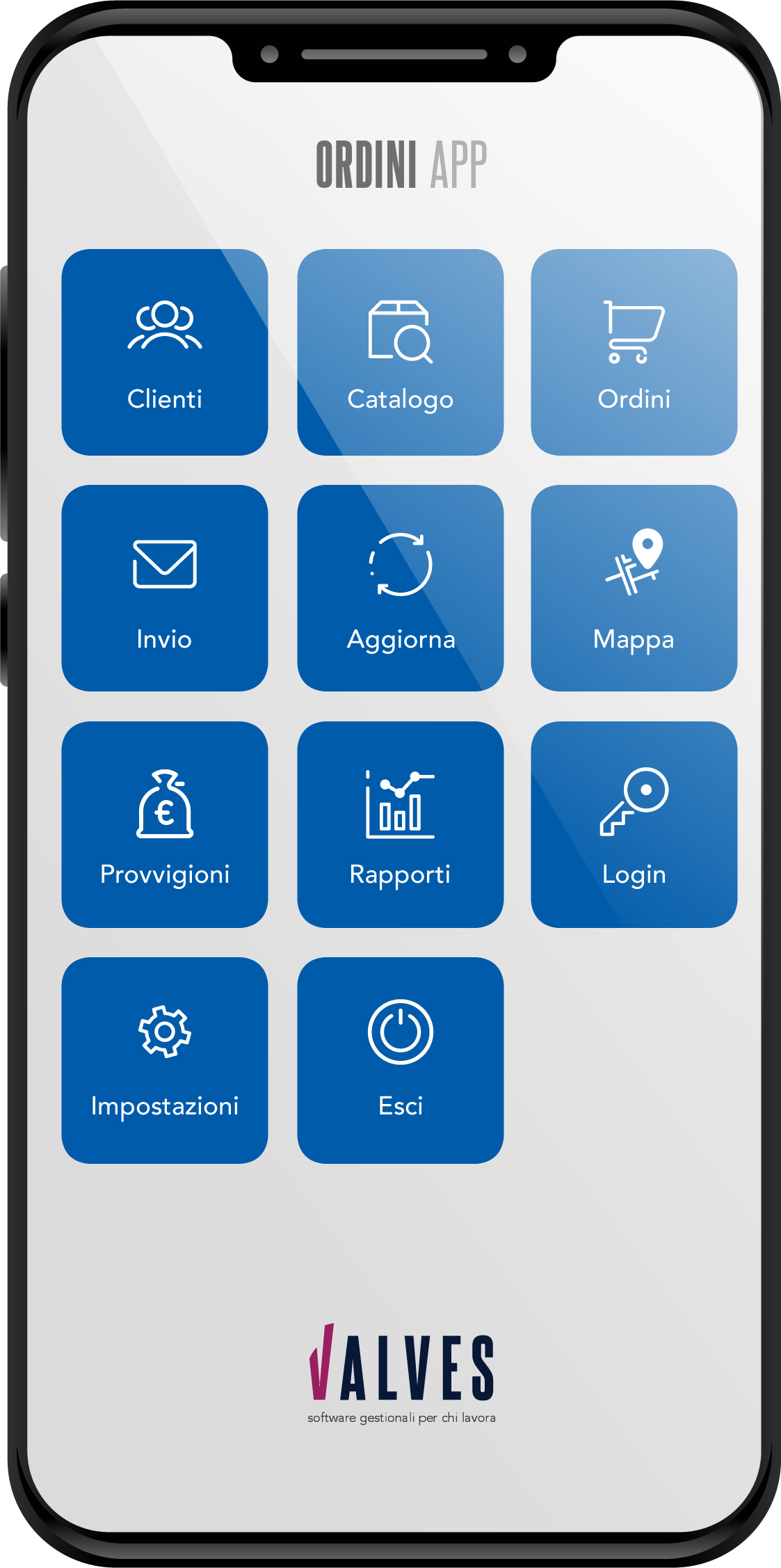The image size is (781, 1568).
Task: Select the Provvigioni label text
Action: pyautogui.click(x=165, y=875)
